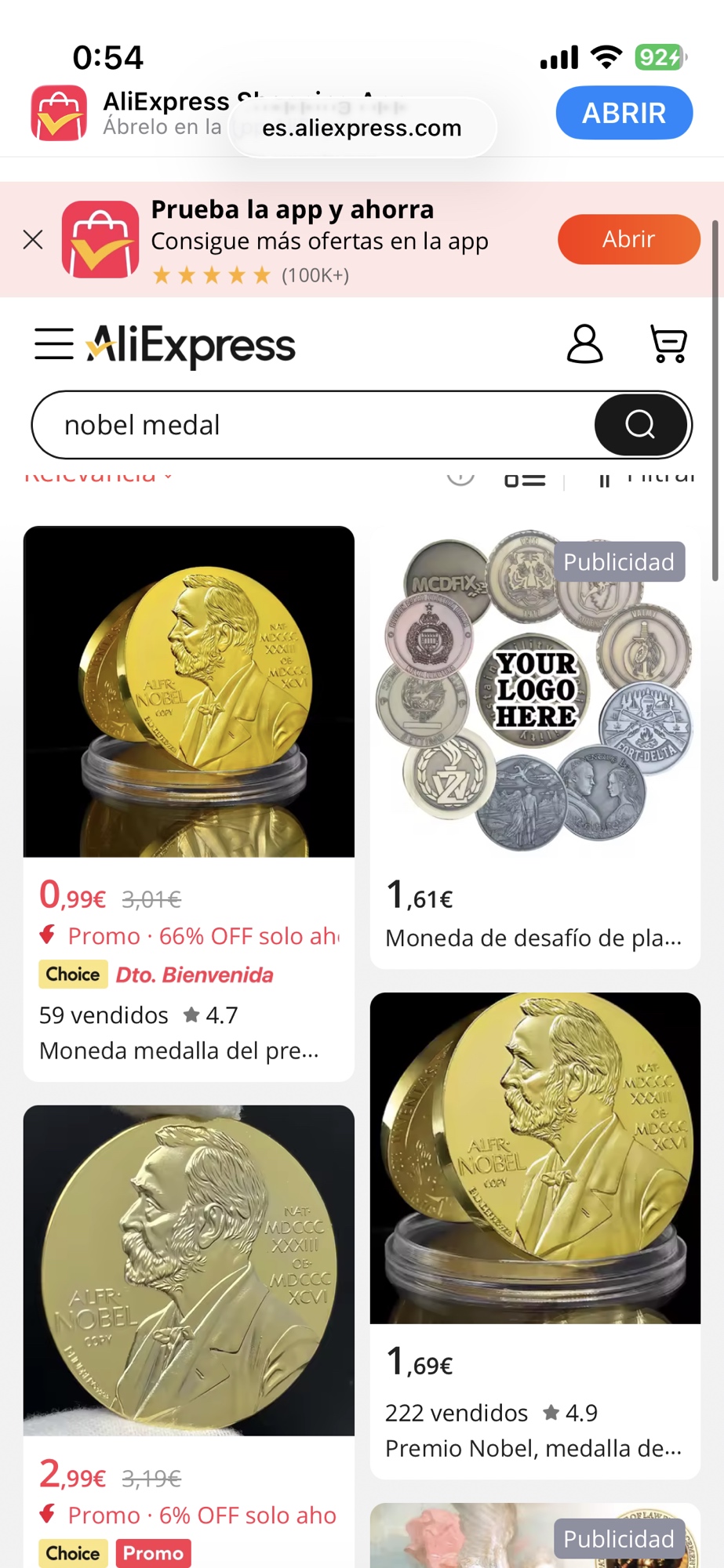Open the account profile icon

point(584,344)
